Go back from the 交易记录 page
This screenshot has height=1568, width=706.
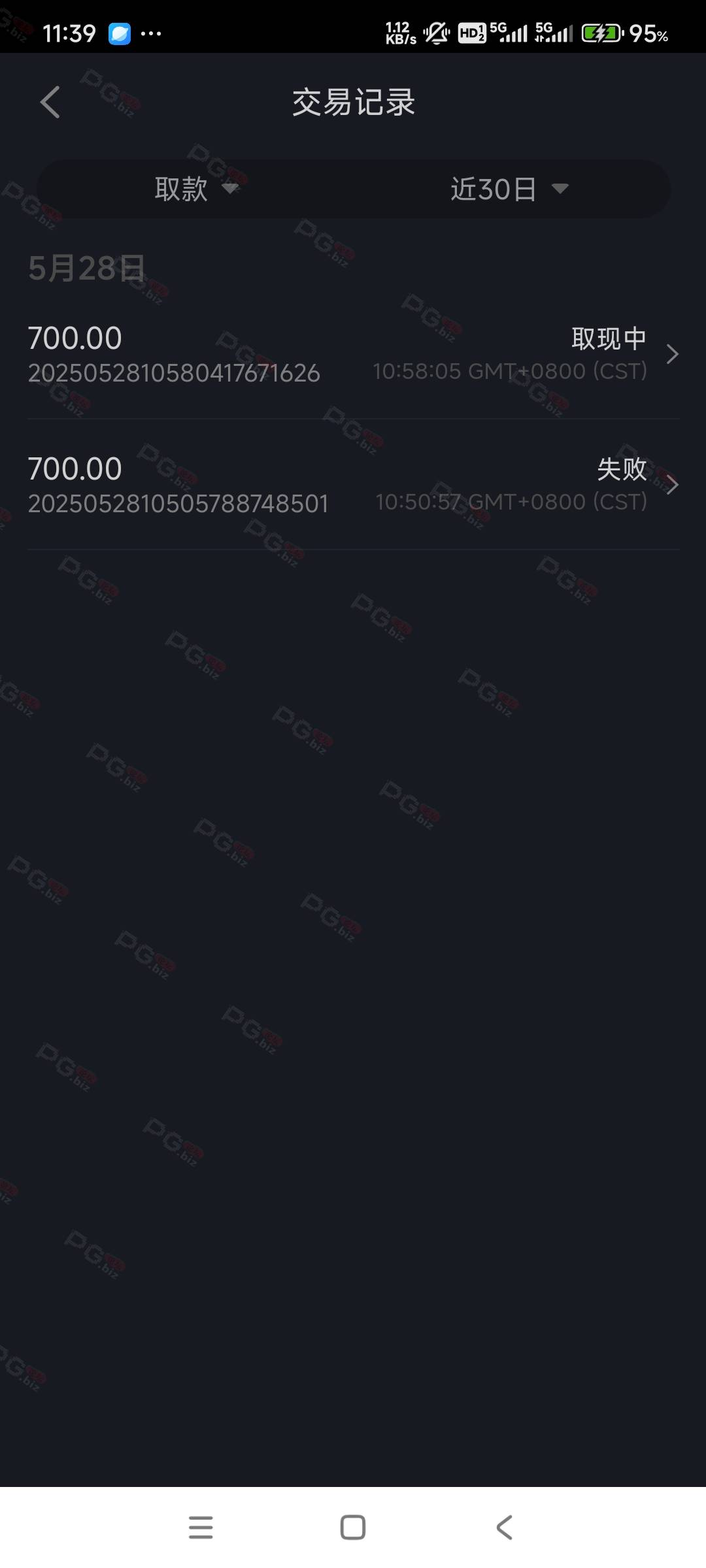point(50,103)
